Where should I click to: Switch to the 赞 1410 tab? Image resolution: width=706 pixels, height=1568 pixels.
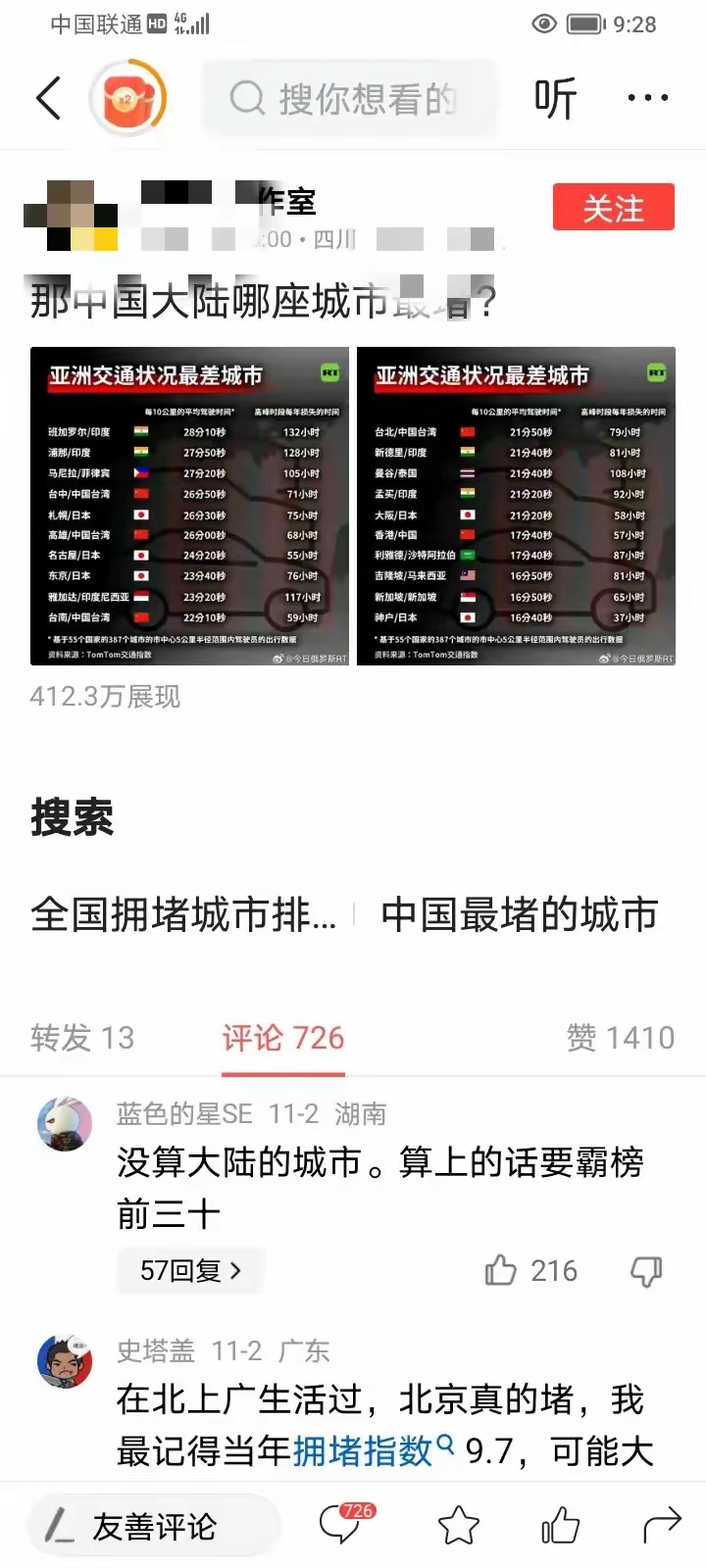pos(621,1038)
